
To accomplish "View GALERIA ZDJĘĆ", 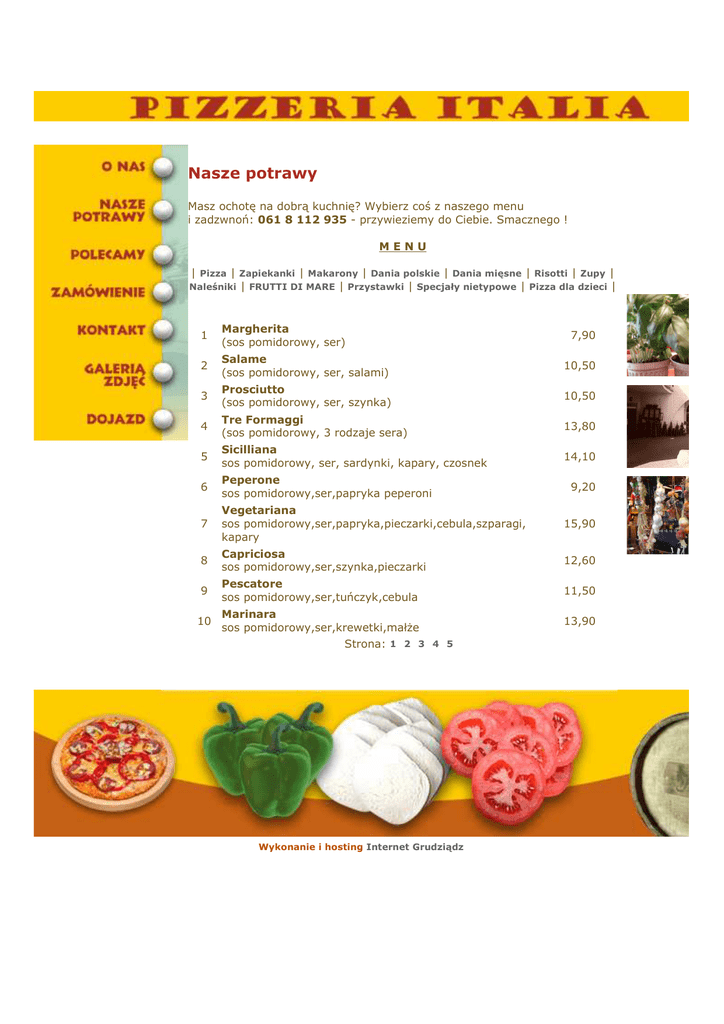I will tap(115, 374).
